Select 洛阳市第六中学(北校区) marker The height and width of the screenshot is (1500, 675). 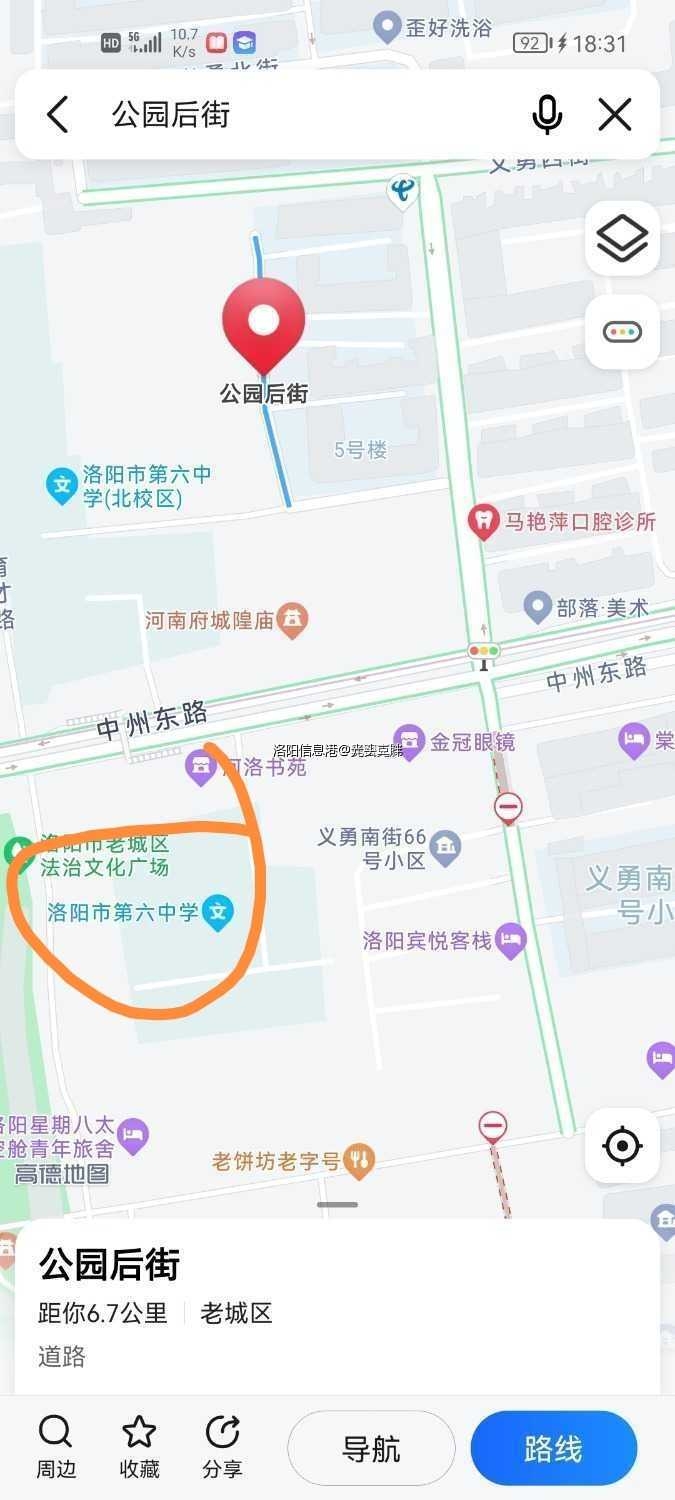tap(63, 486)
